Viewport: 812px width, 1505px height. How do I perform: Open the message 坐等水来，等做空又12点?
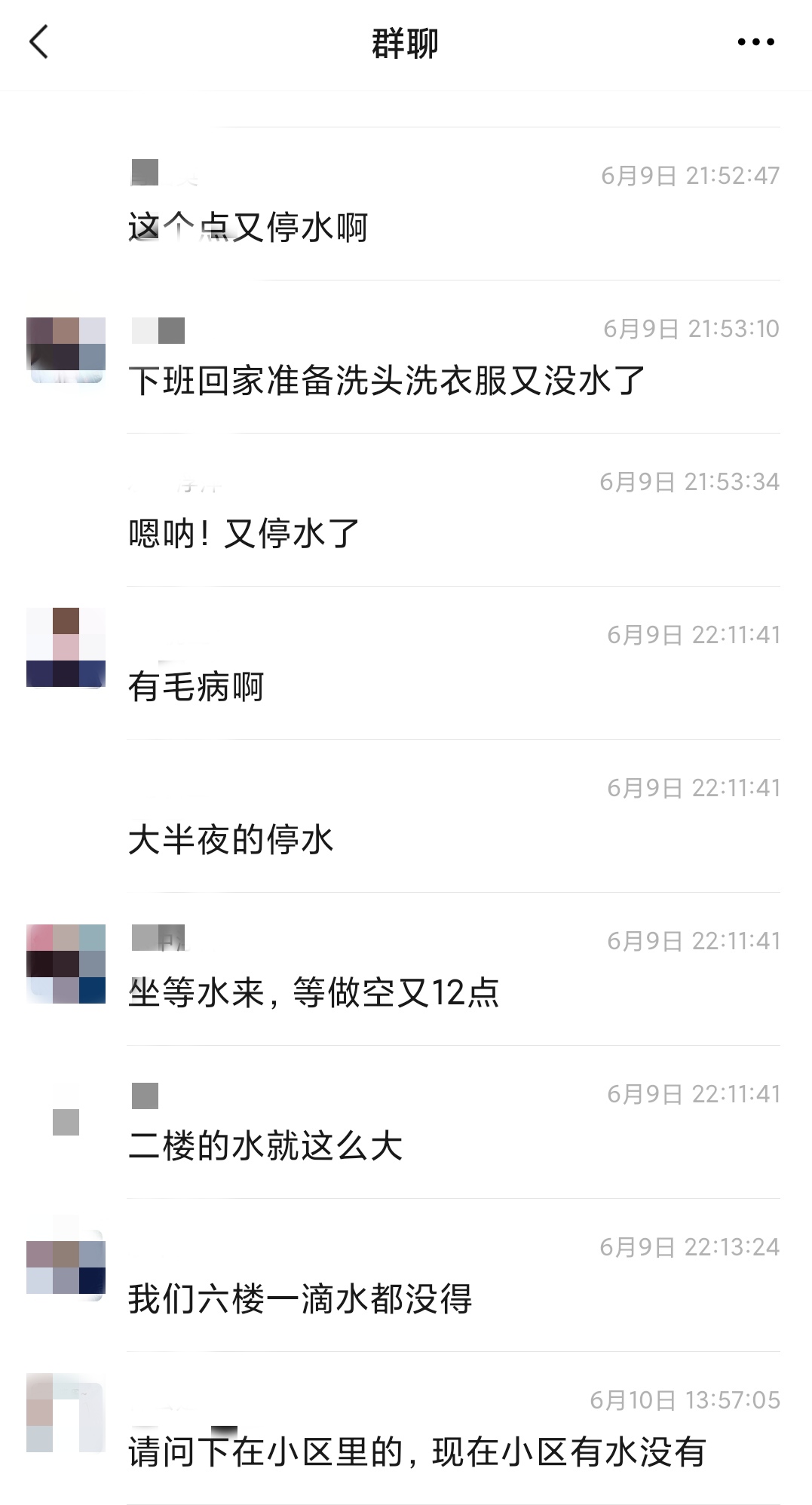(314, 992)
